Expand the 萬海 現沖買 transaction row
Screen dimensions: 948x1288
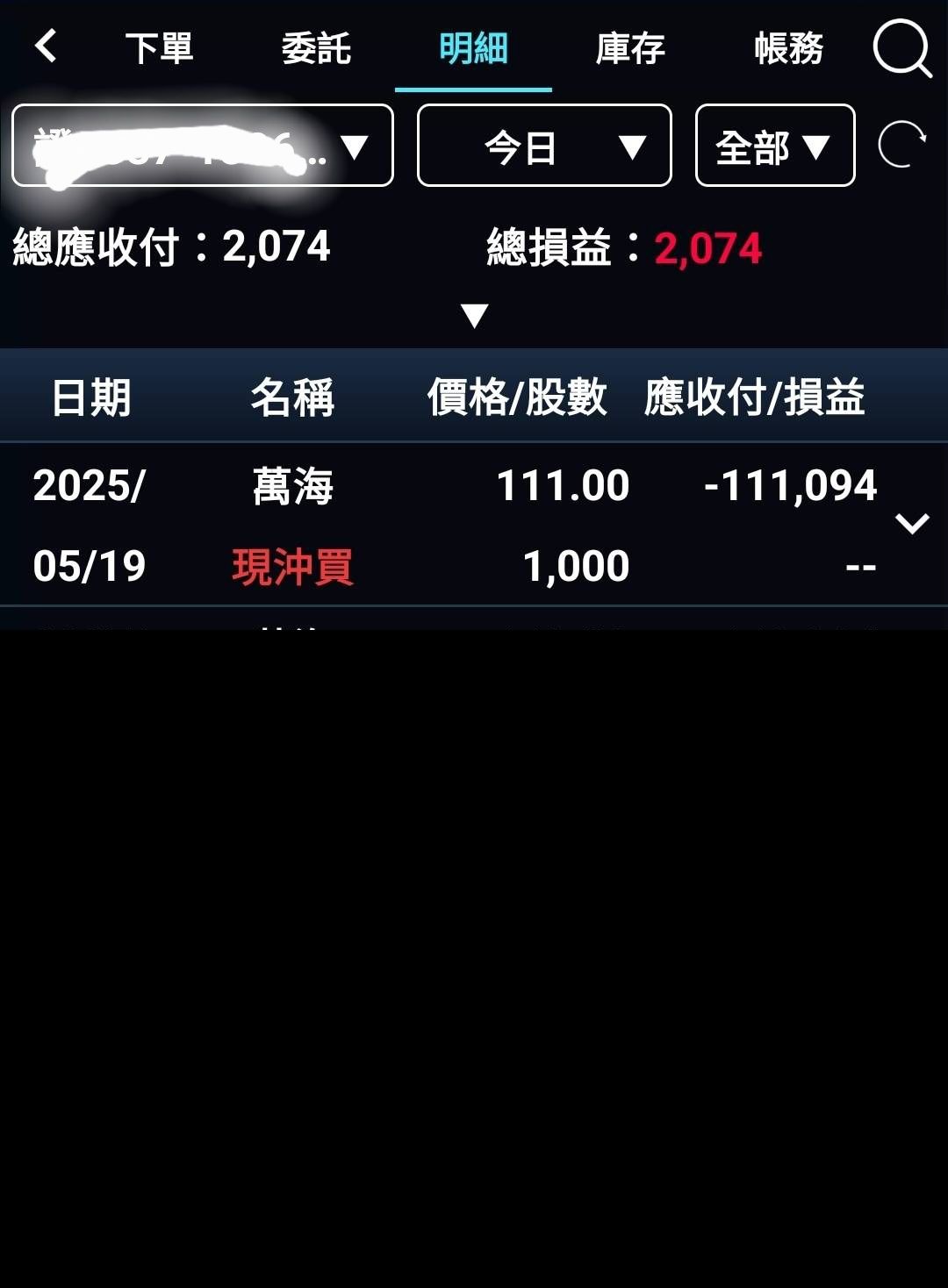(911, 524)
